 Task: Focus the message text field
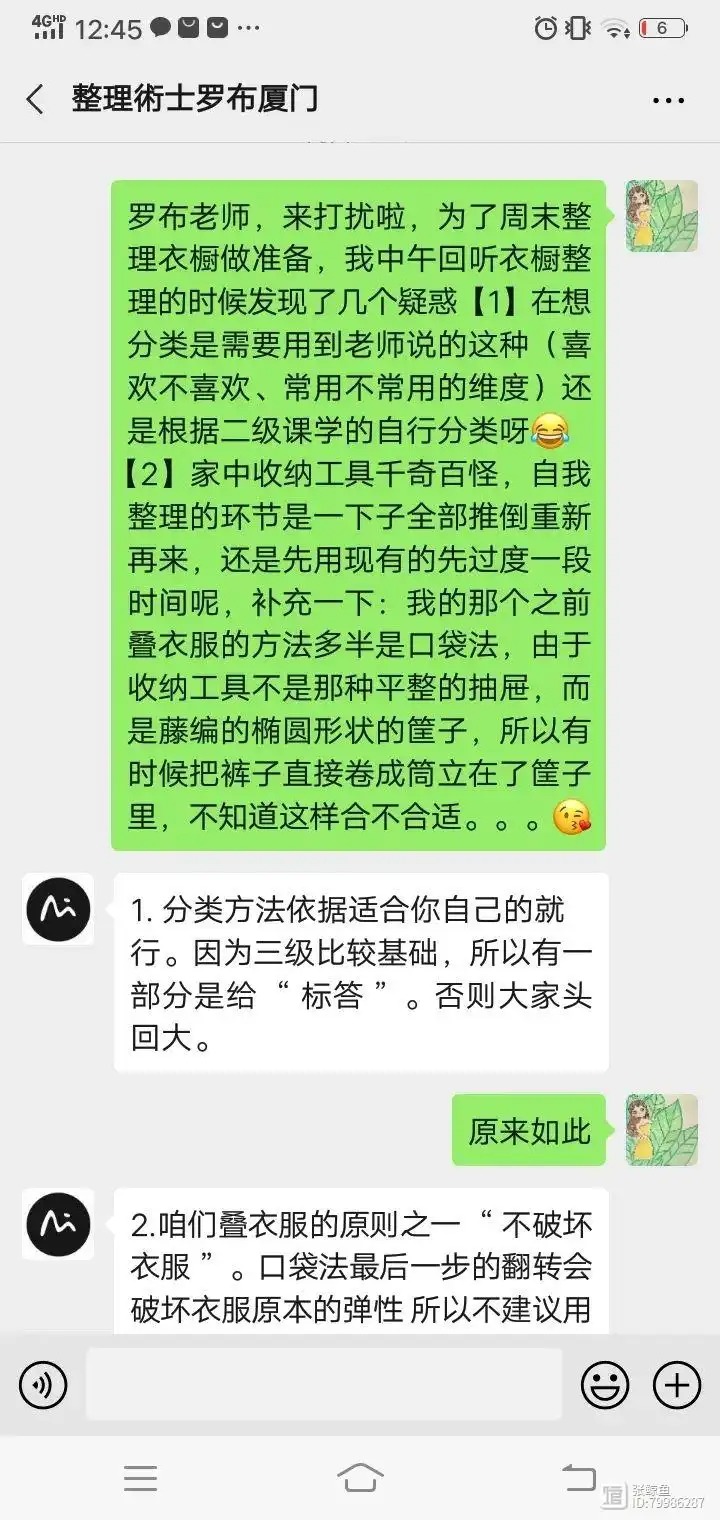[x=323, y=1385]
